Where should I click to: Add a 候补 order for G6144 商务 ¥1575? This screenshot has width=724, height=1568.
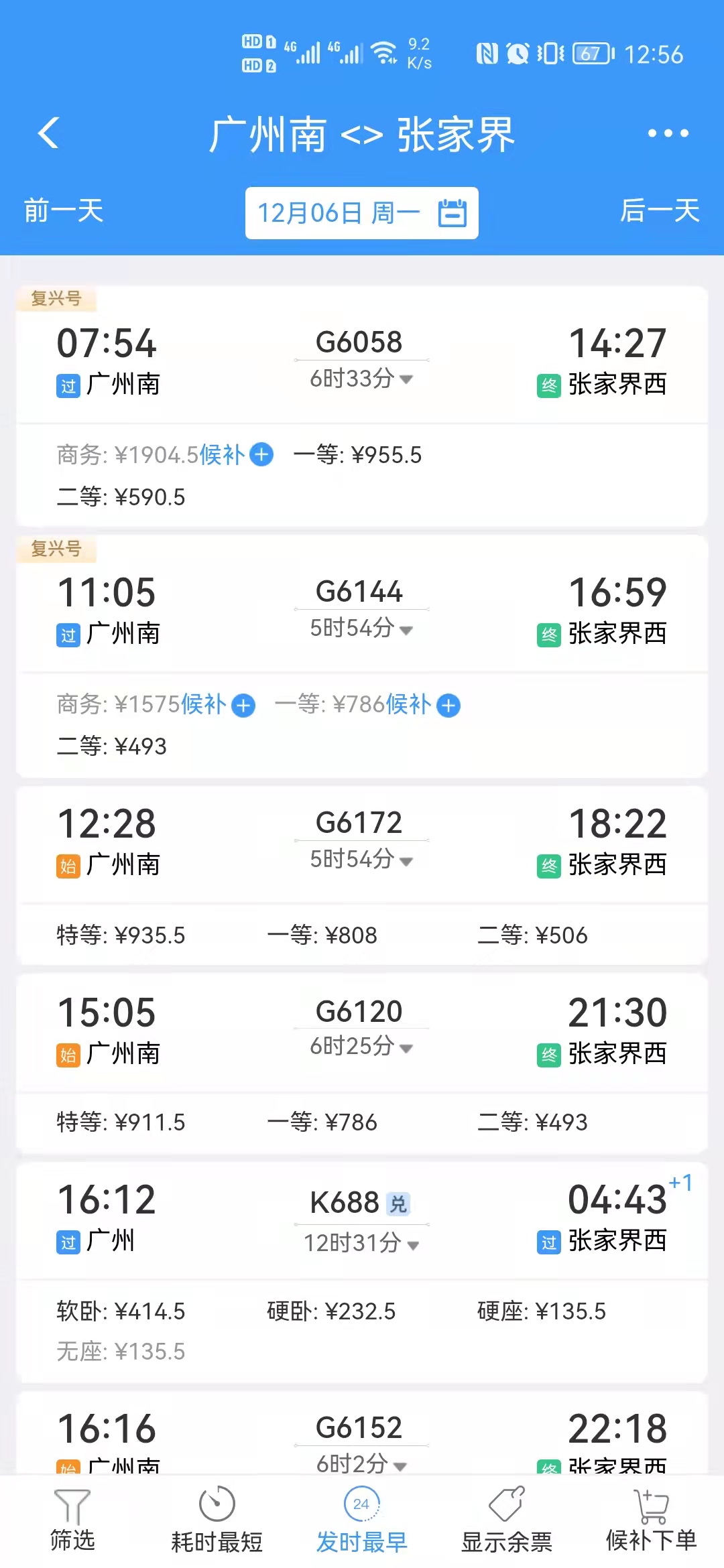coord(243,705)
